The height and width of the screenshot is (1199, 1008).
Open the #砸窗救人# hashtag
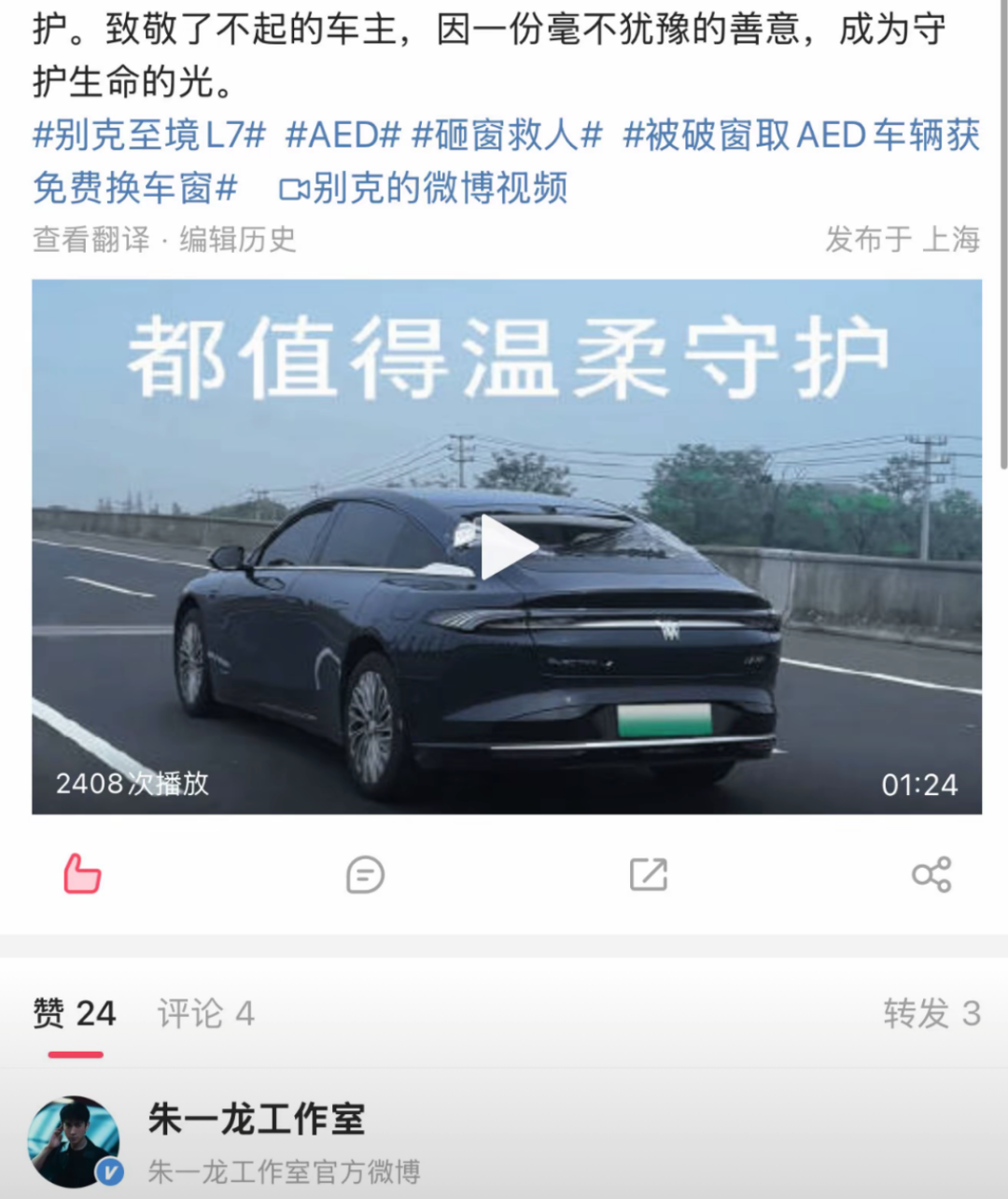pos(508,136)
